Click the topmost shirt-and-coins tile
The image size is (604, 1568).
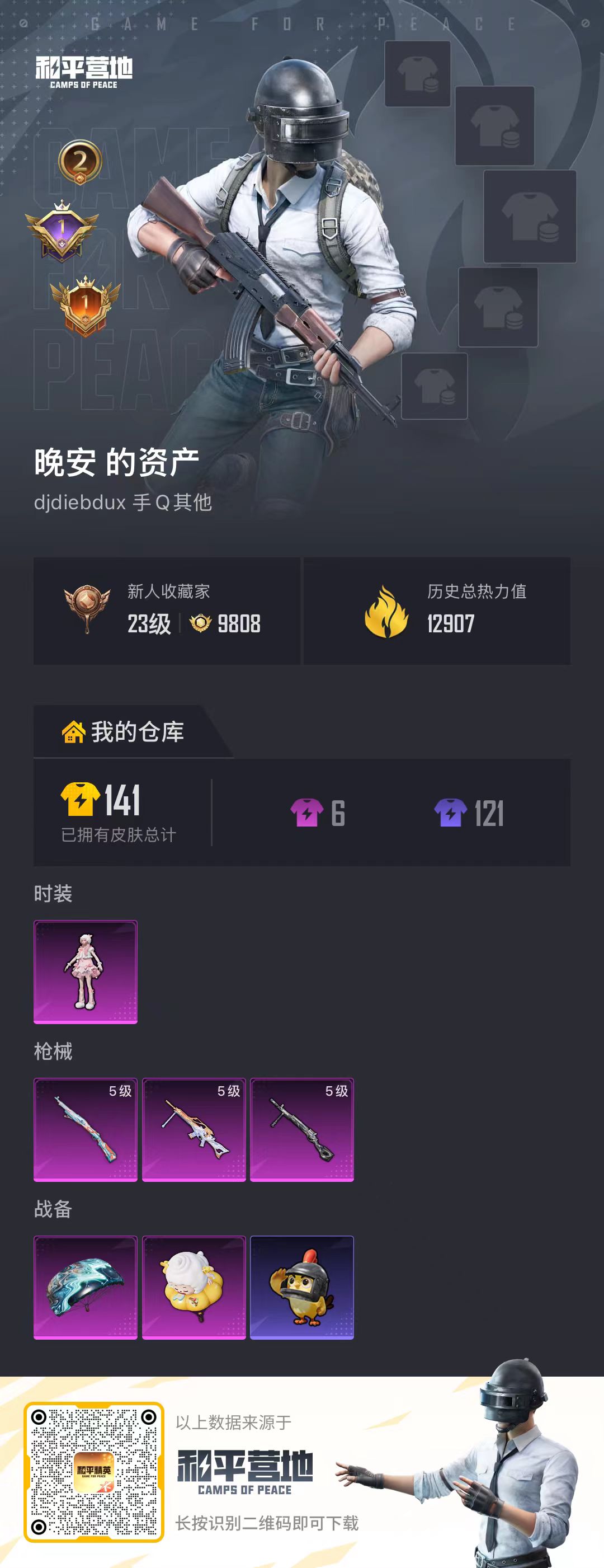tap(418, 76)
